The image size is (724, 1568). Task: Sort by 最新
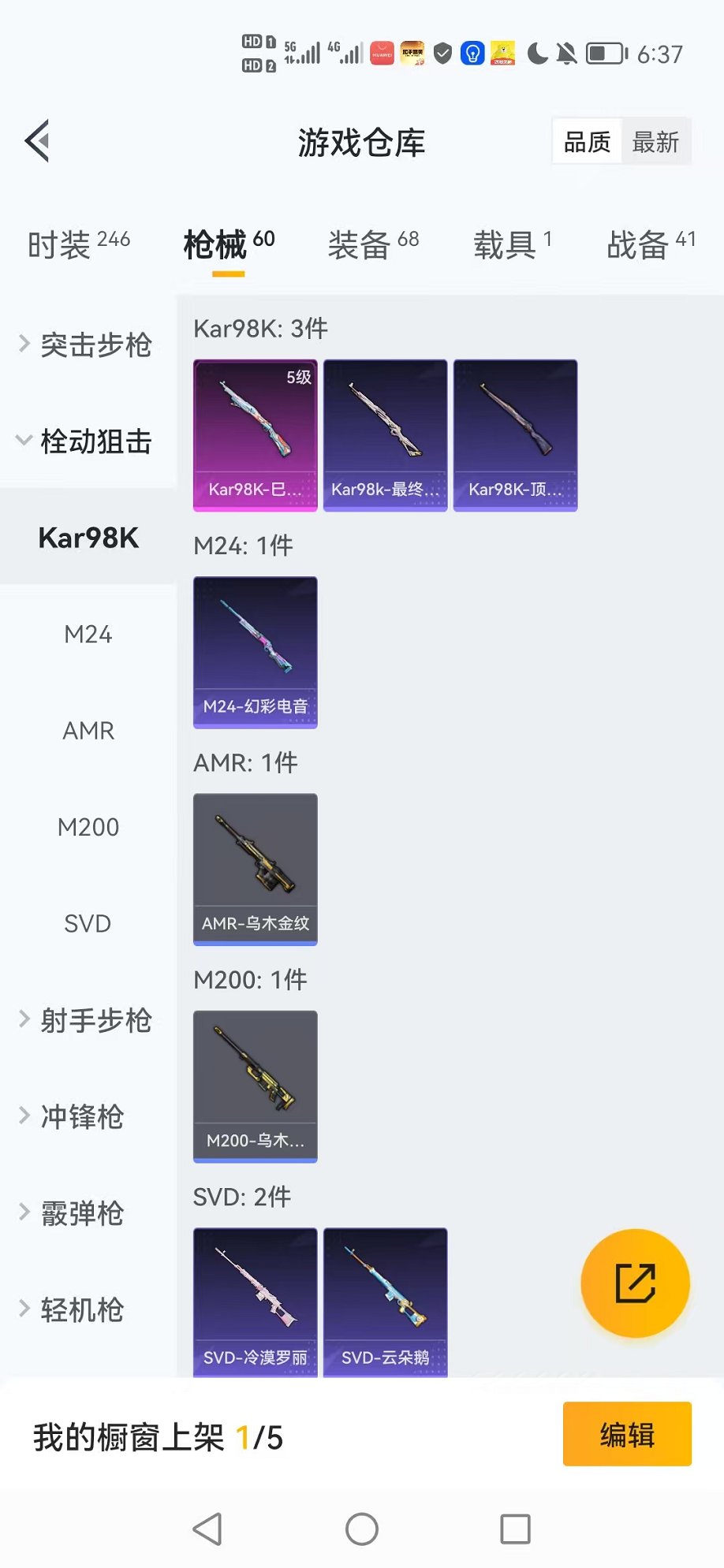(x=655, y=143)
